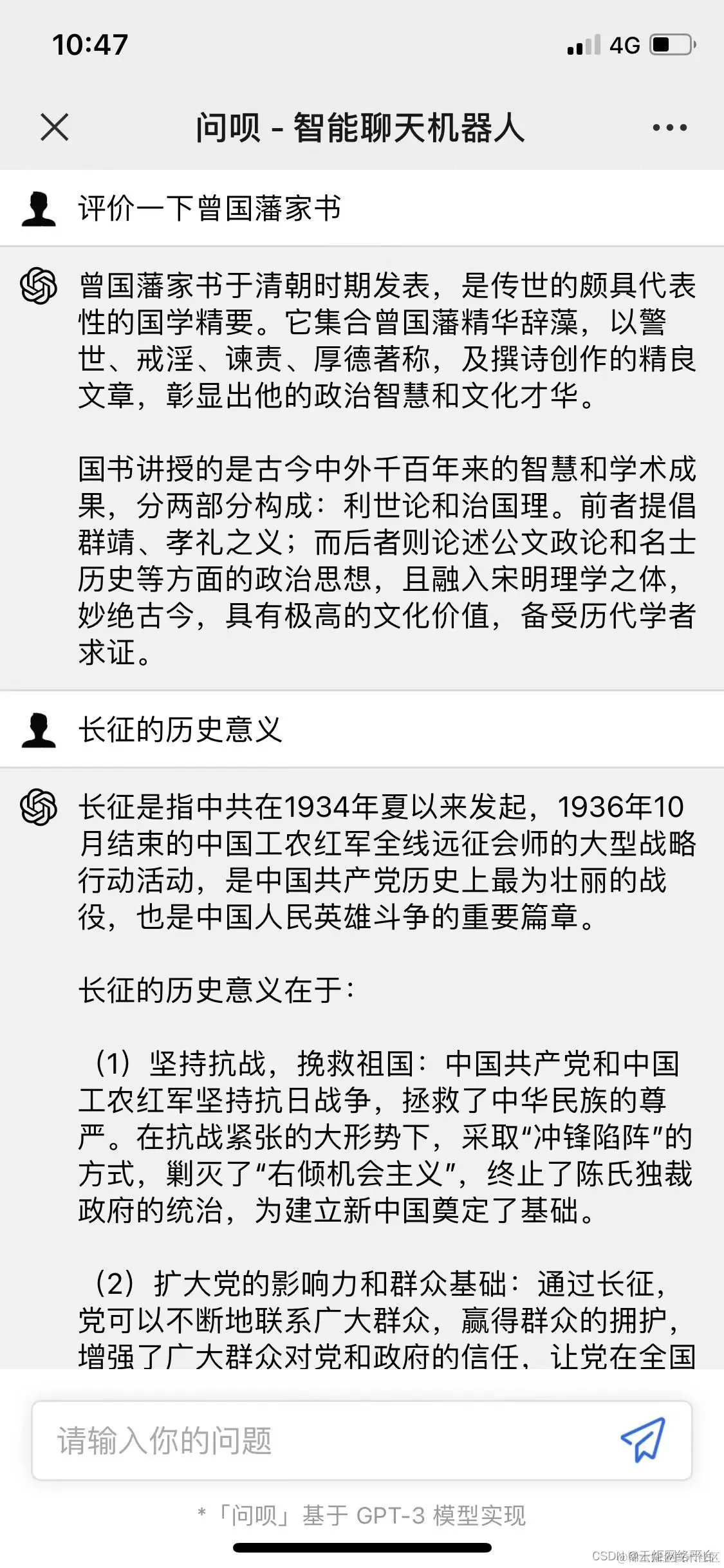
Task: Open the three-dot more options menu
Action: pyautogui.click(x=669, y=127)
